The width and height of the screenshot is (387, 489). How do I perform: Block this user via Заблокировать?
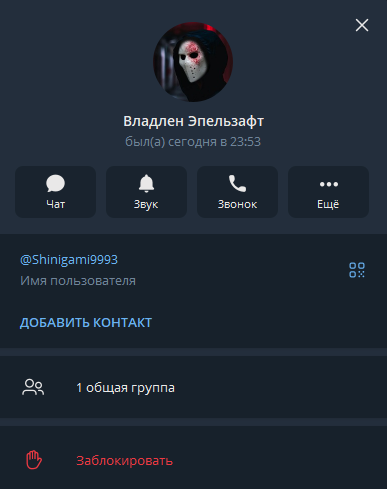tap(193, 460)
